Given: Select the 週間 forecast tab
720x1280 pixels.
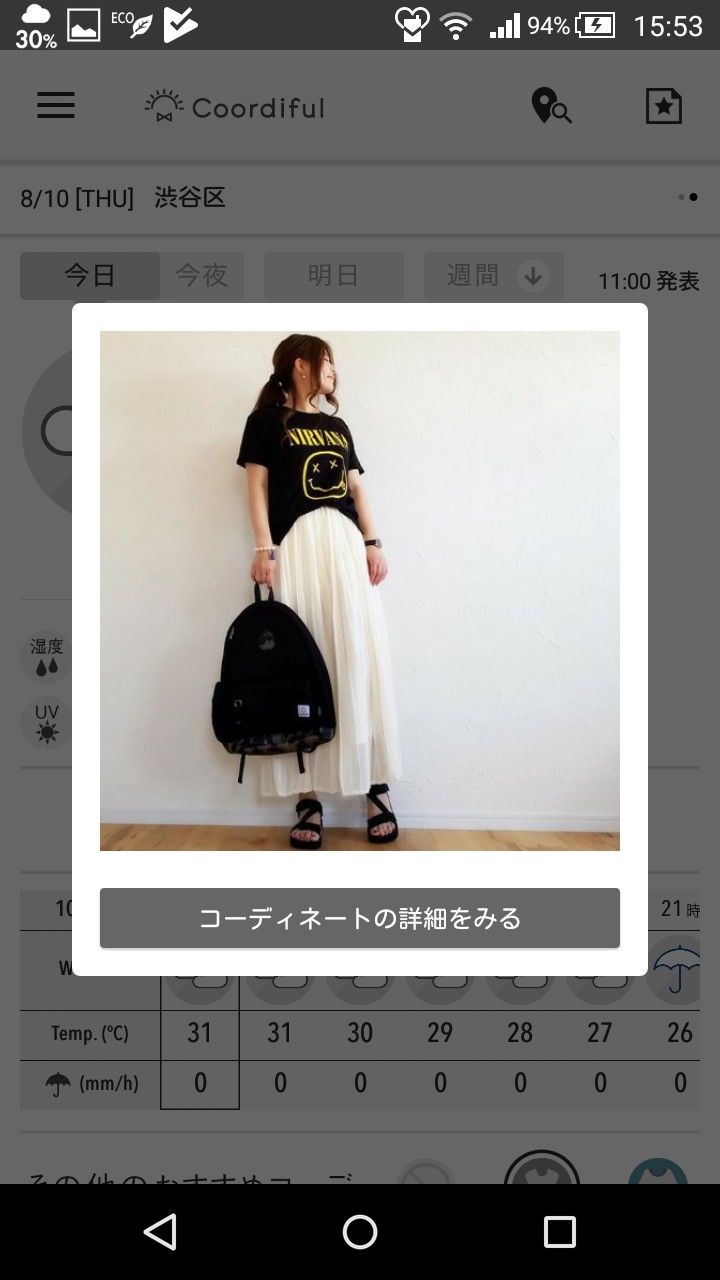Looking at the screenshot, I should click(493, 276).
